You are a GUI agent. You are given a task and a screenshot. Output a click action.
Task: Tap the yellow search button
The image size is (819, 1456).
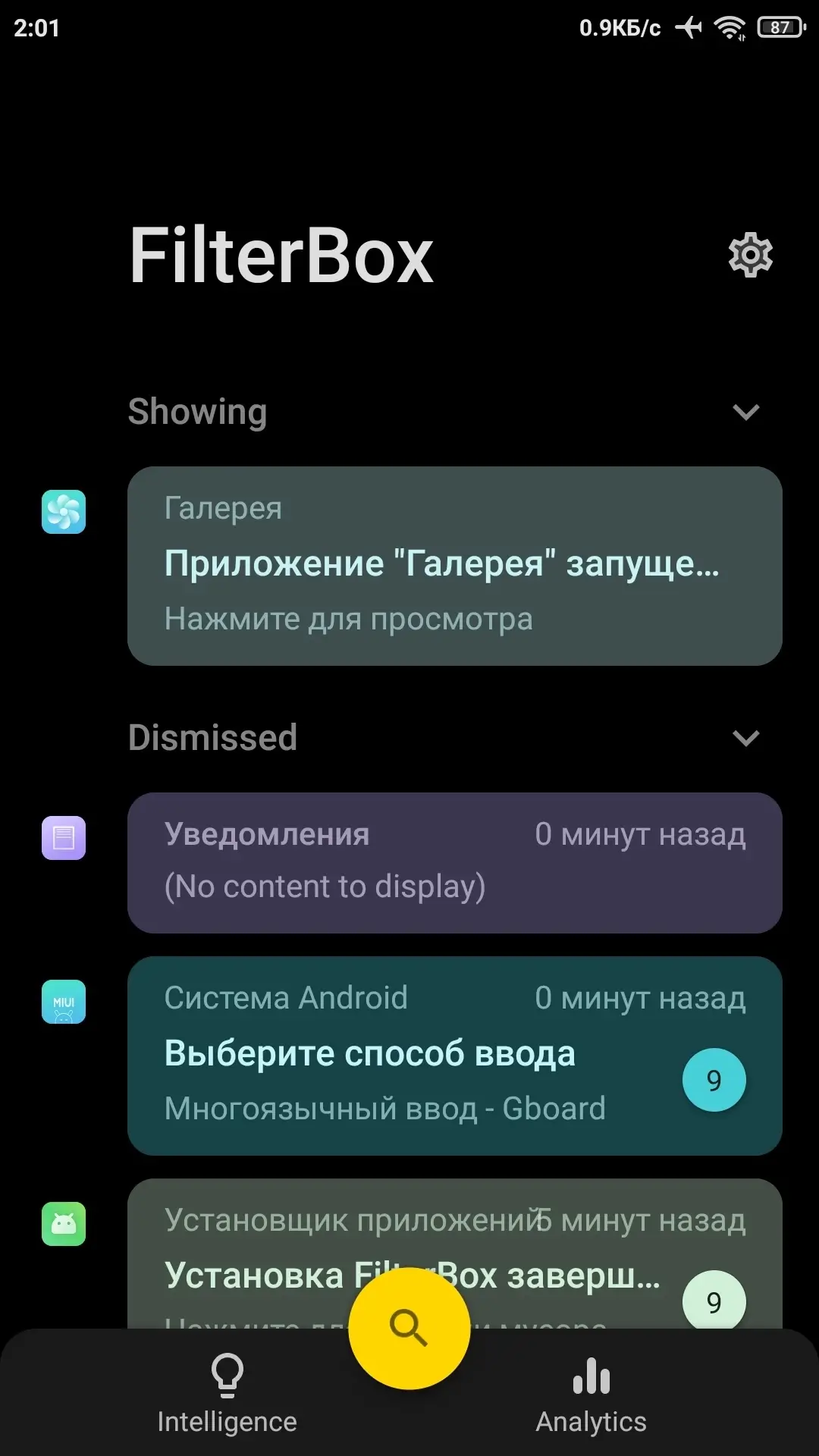click(x=409, y=1328)
